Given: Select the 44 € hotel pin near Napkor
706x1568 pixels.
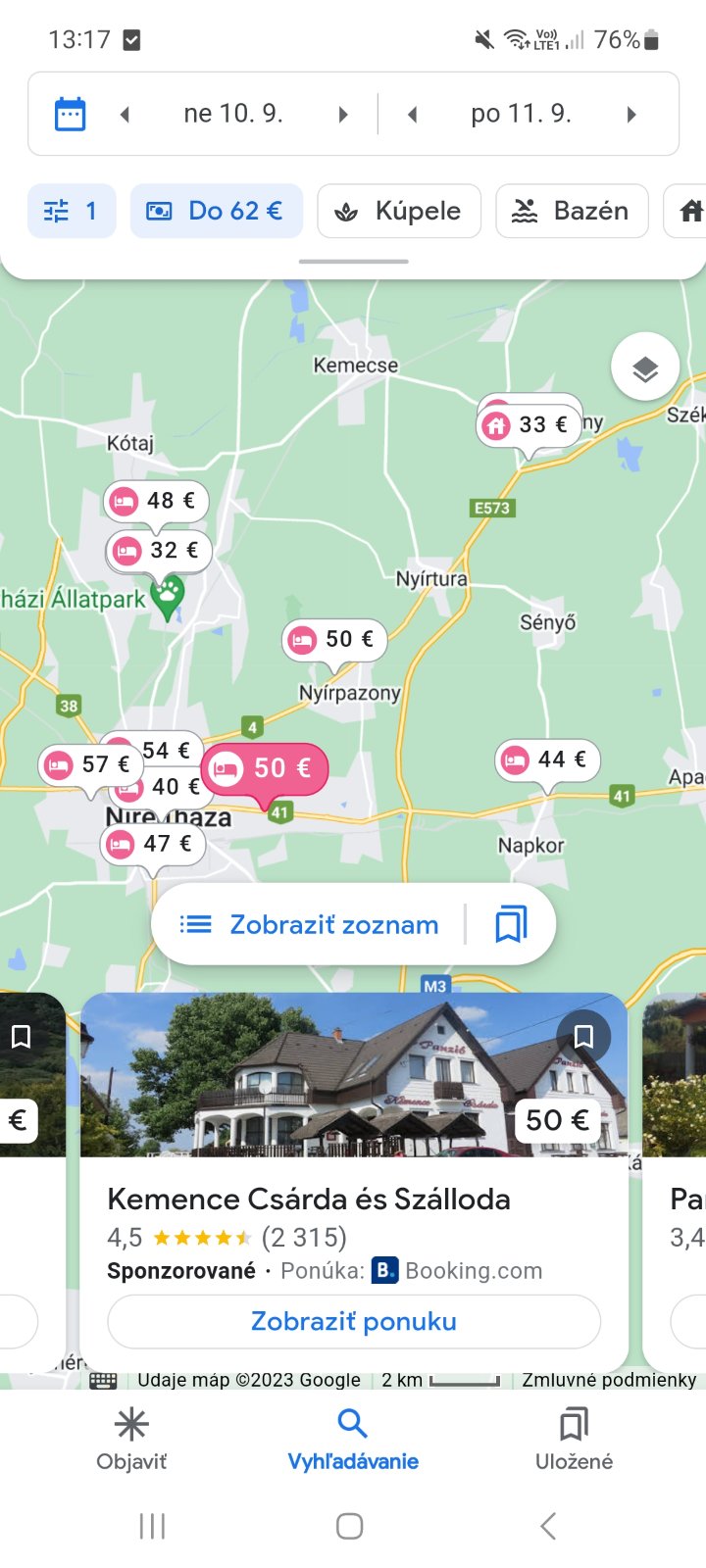Looking at the screenshot, I should point(547,759).
